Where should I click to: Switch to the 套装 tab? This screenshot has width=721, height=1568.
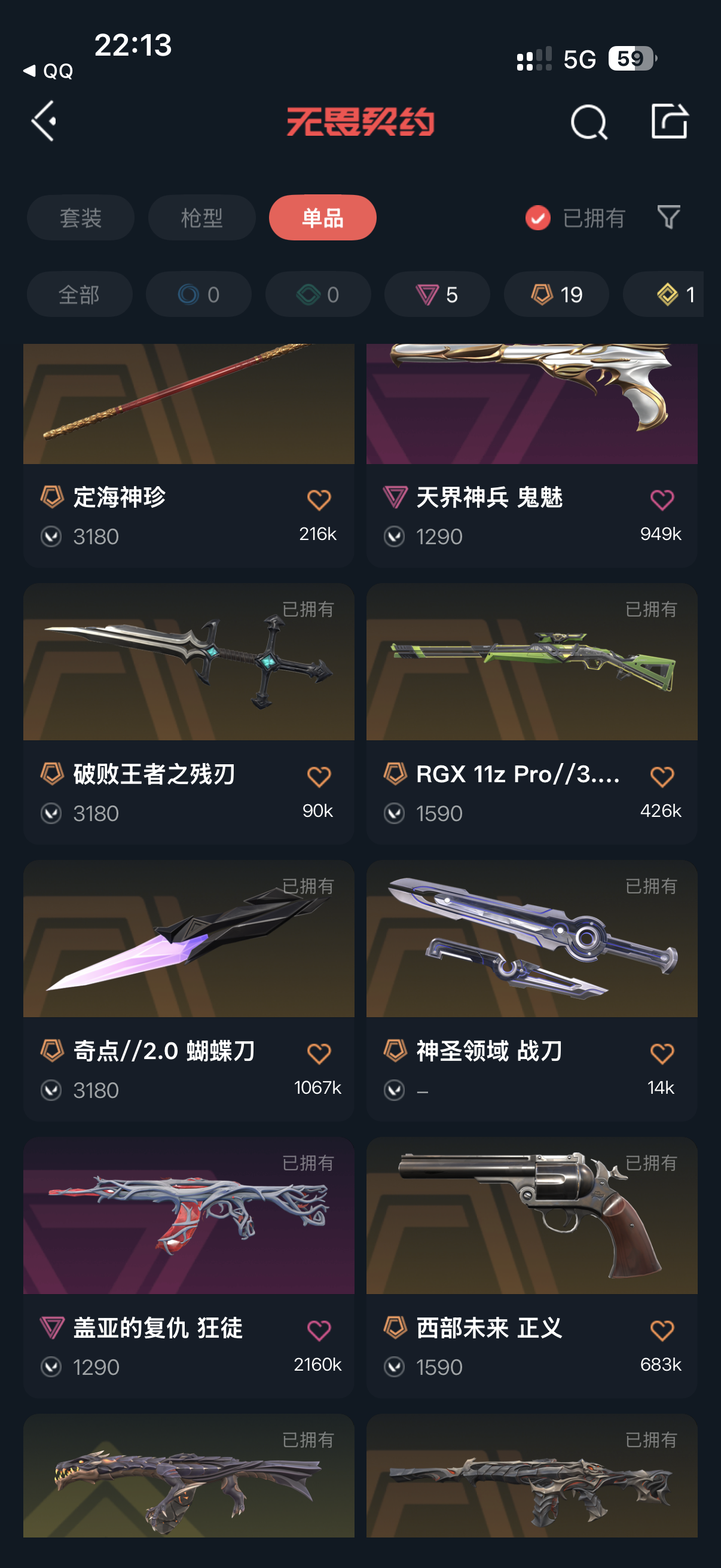[80, 217]
